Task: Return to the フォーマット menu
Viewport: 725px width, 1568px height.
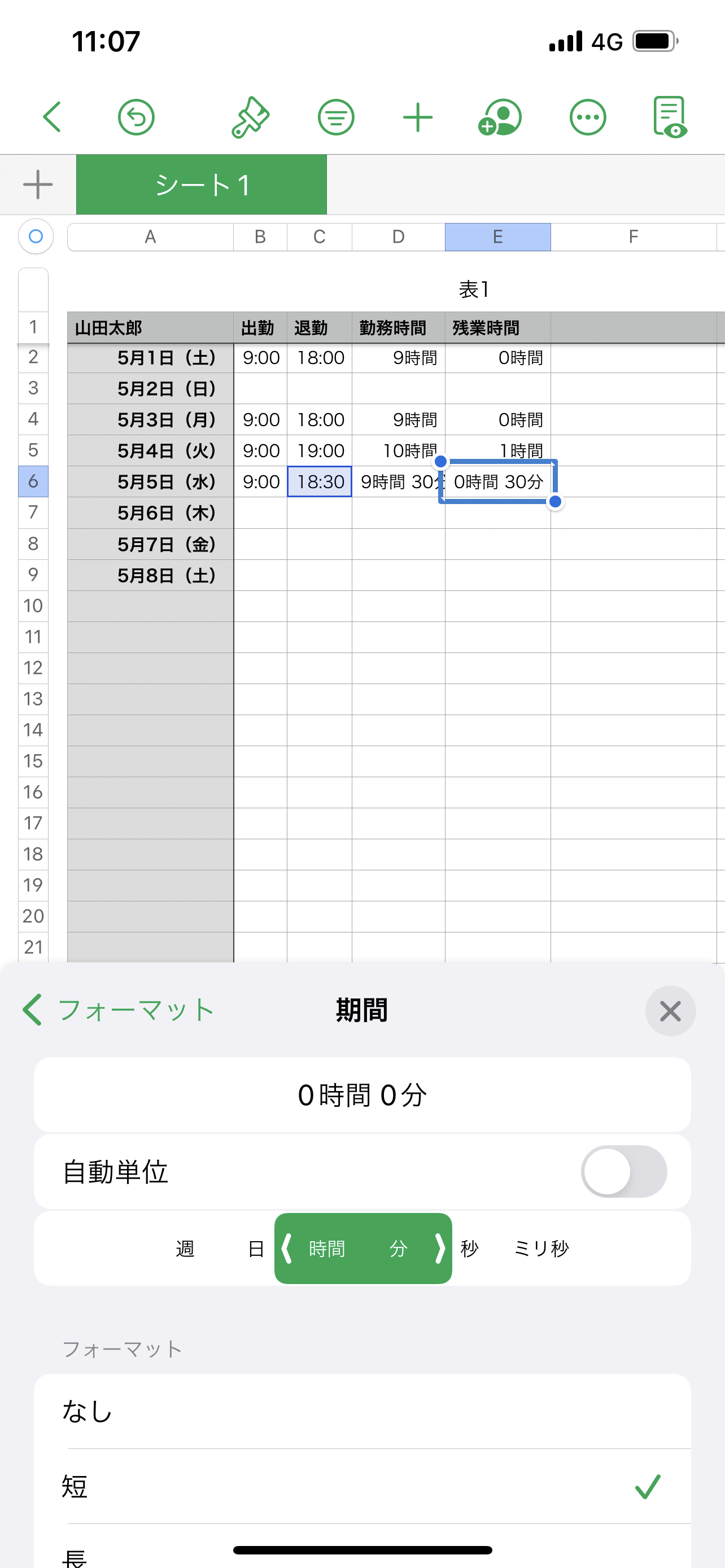Action: click(x=119, y=1010)
